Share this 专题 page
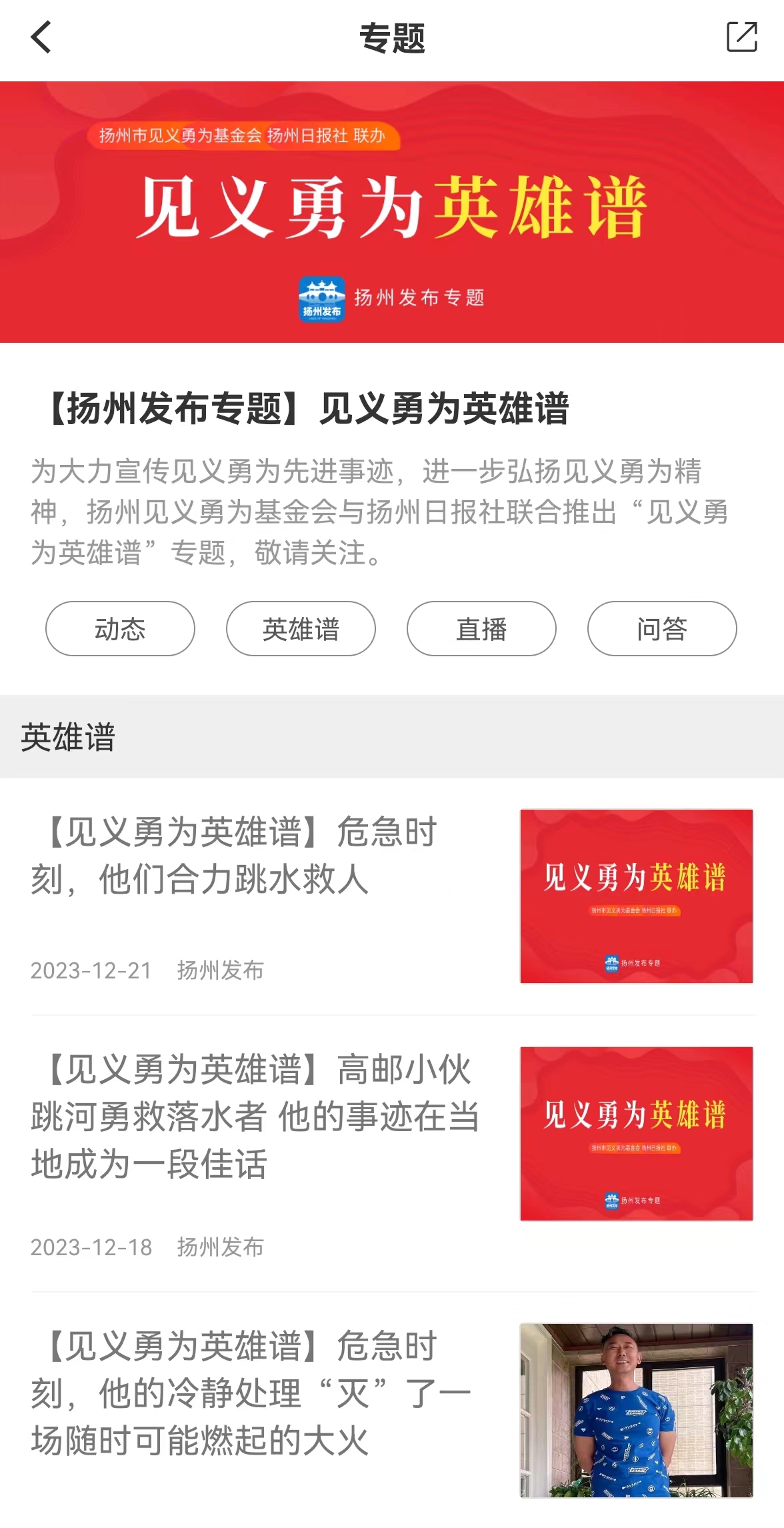 pos(741,37)
